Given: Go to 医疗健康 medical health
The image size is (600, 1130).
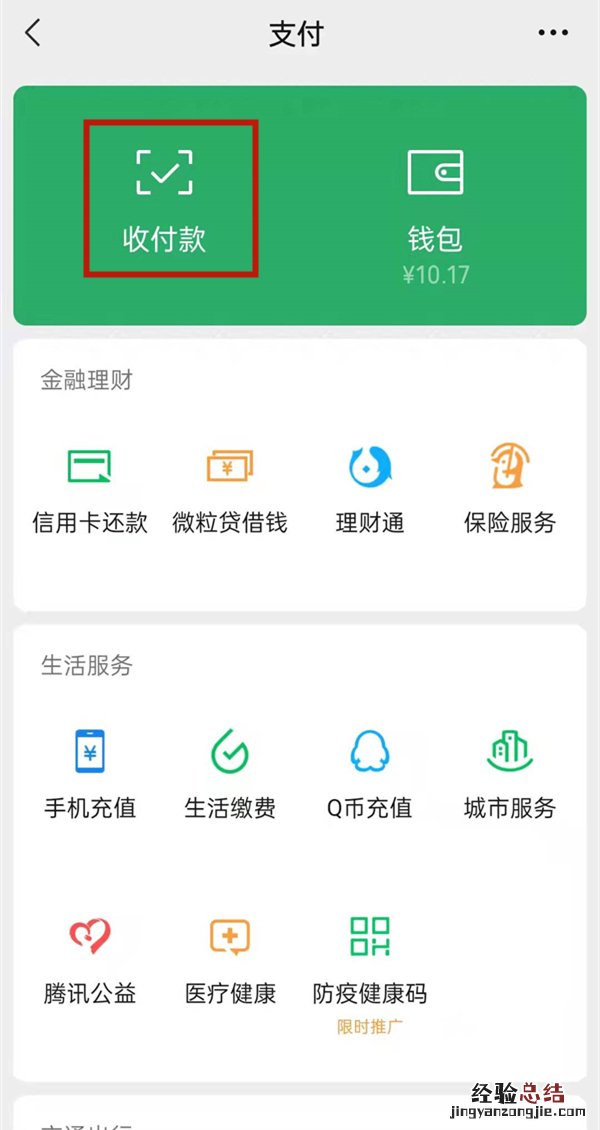Looking at the screenshot, I should pos(230,960).
